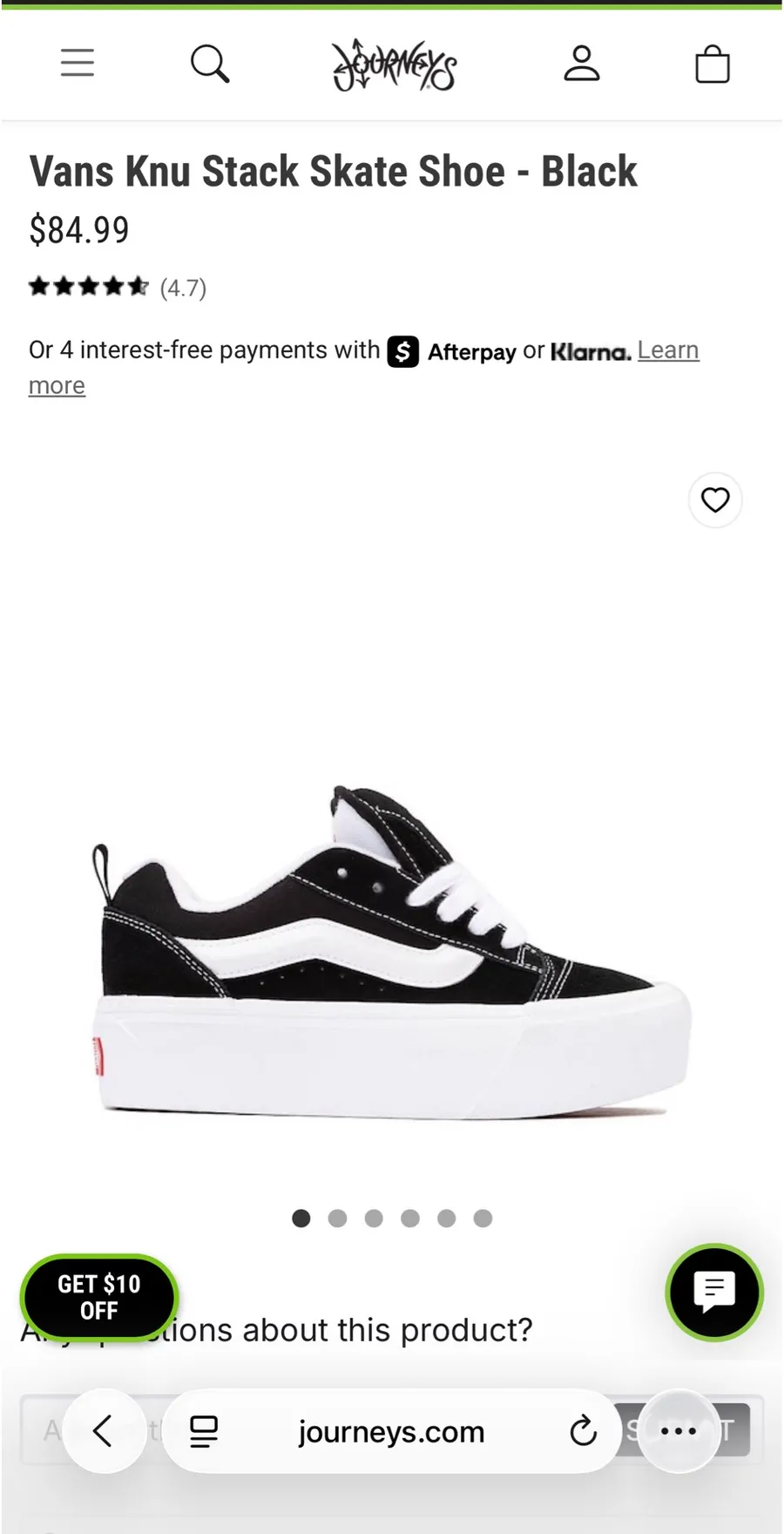Viewport: 784px width, 1534px height.
Task: Reload the page
Action: pos(583,1431)
